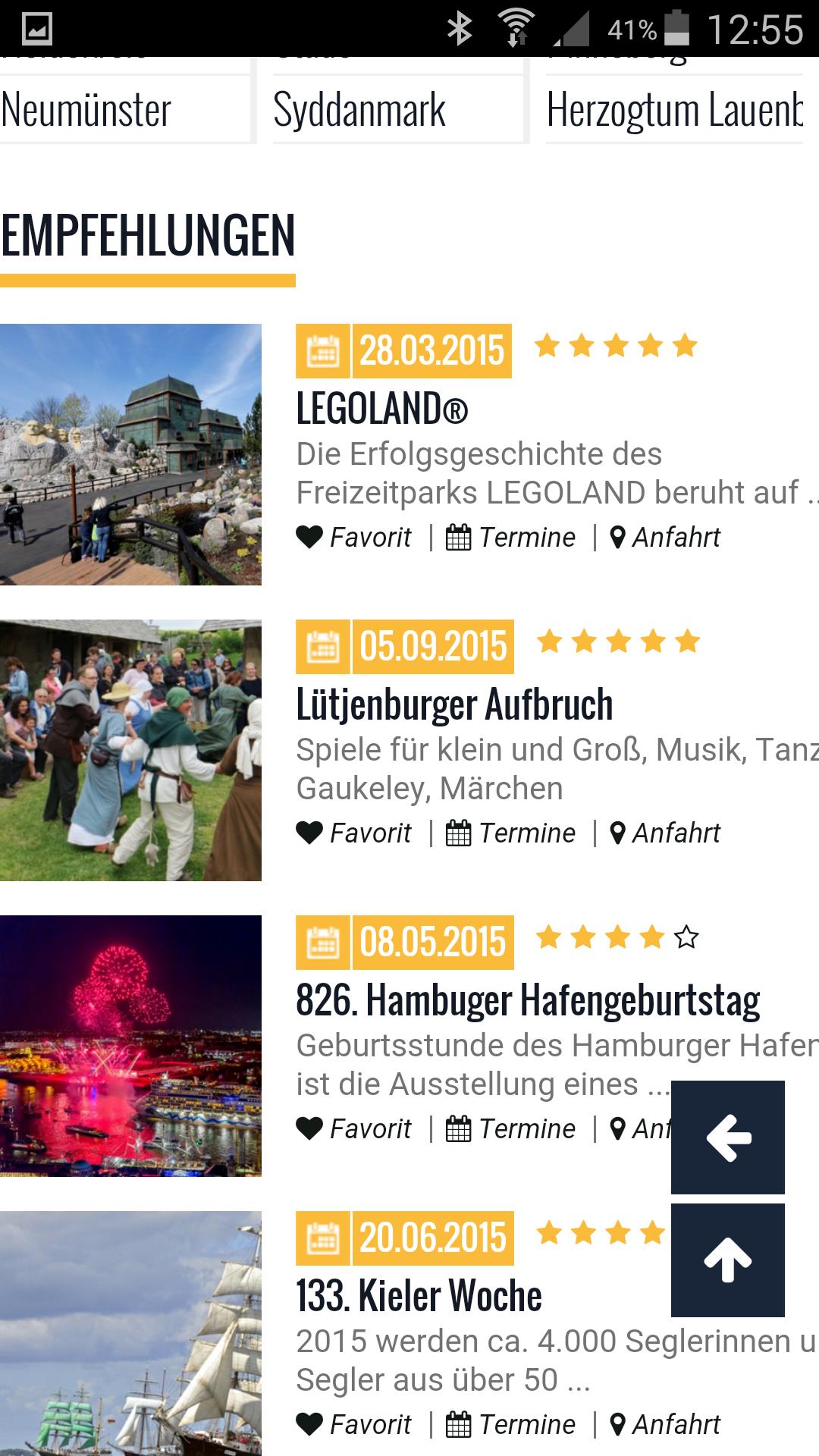Select the Syddanmark region
This screenshot has height=1456, width=819.
[x=359, y=110]
